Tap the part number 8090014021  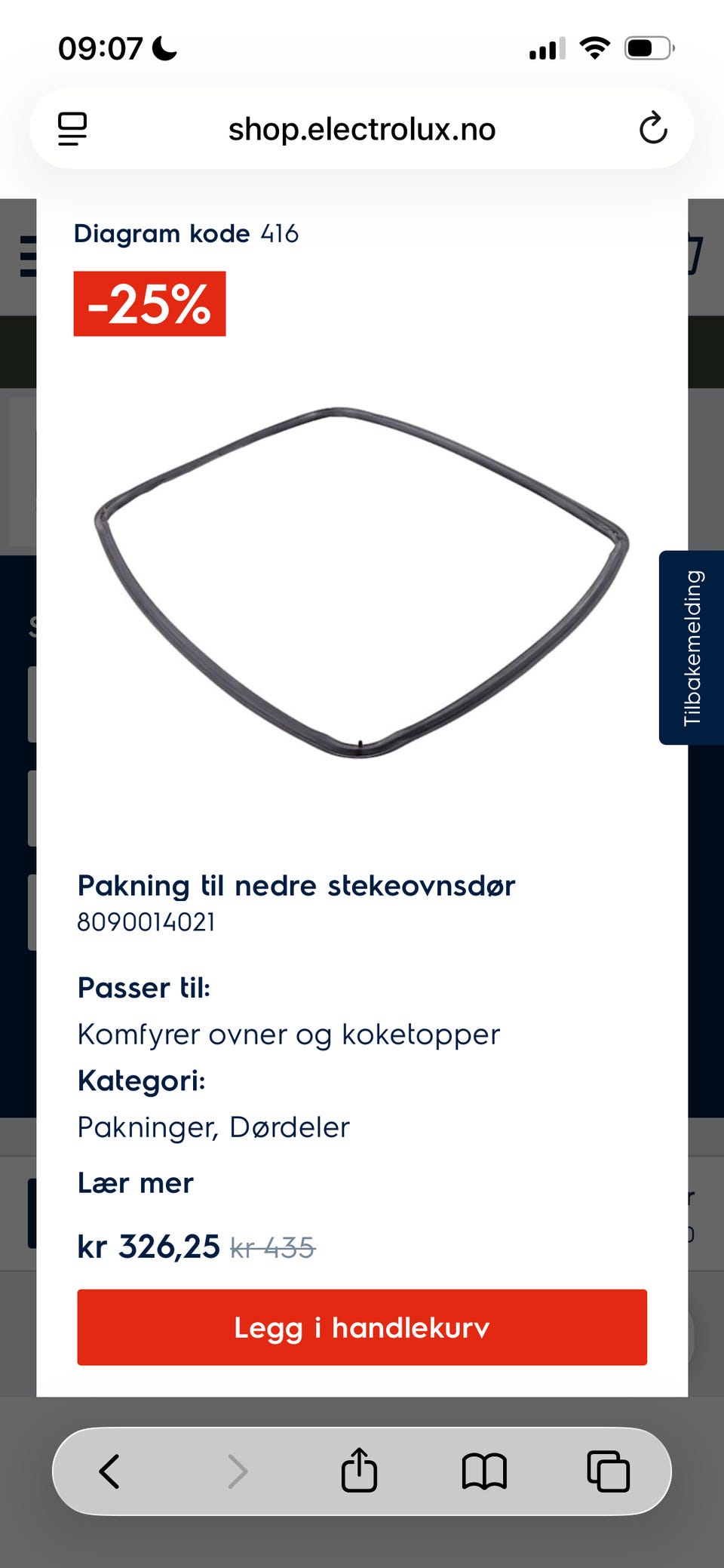pos(147,921)
